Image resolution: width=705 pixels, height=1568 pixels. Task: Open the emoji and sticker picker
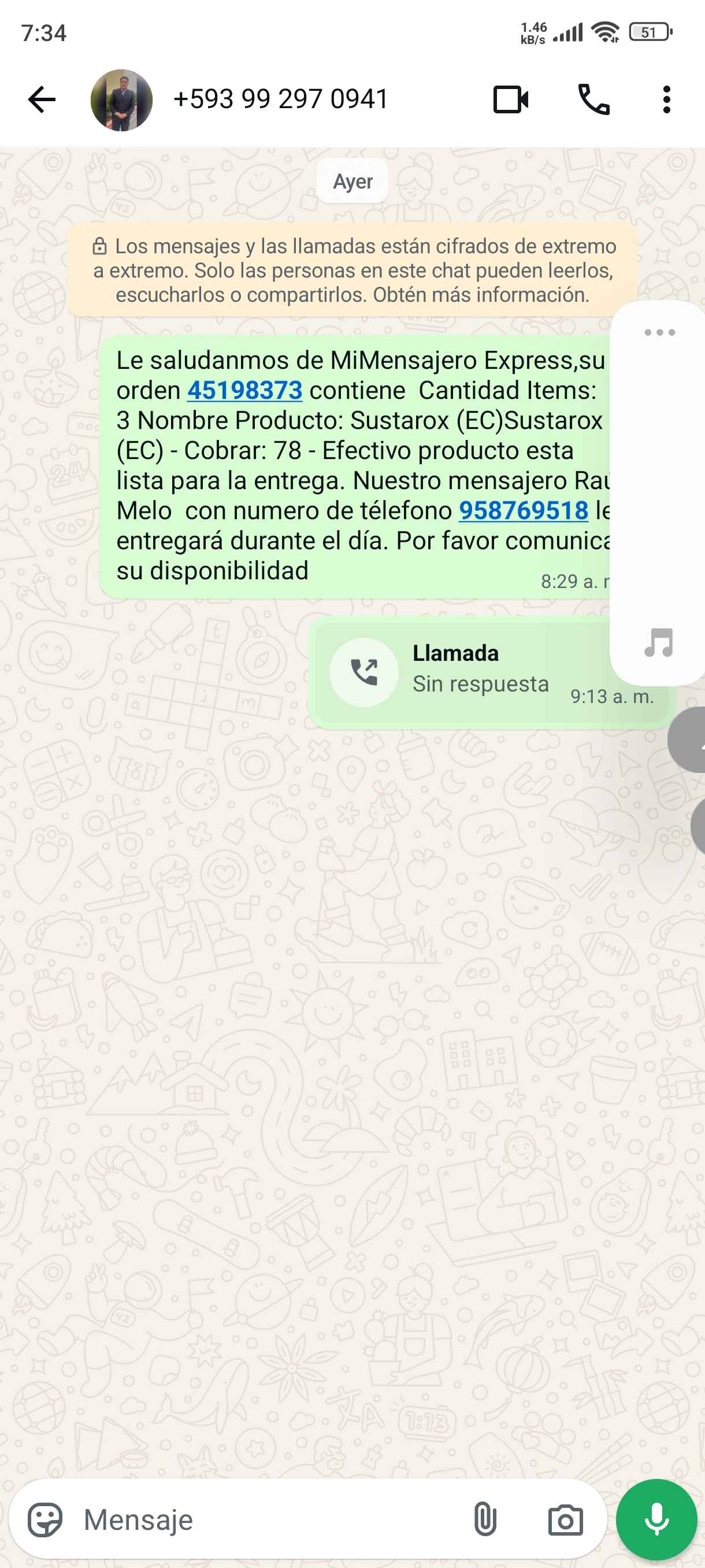pos(45,1520)
